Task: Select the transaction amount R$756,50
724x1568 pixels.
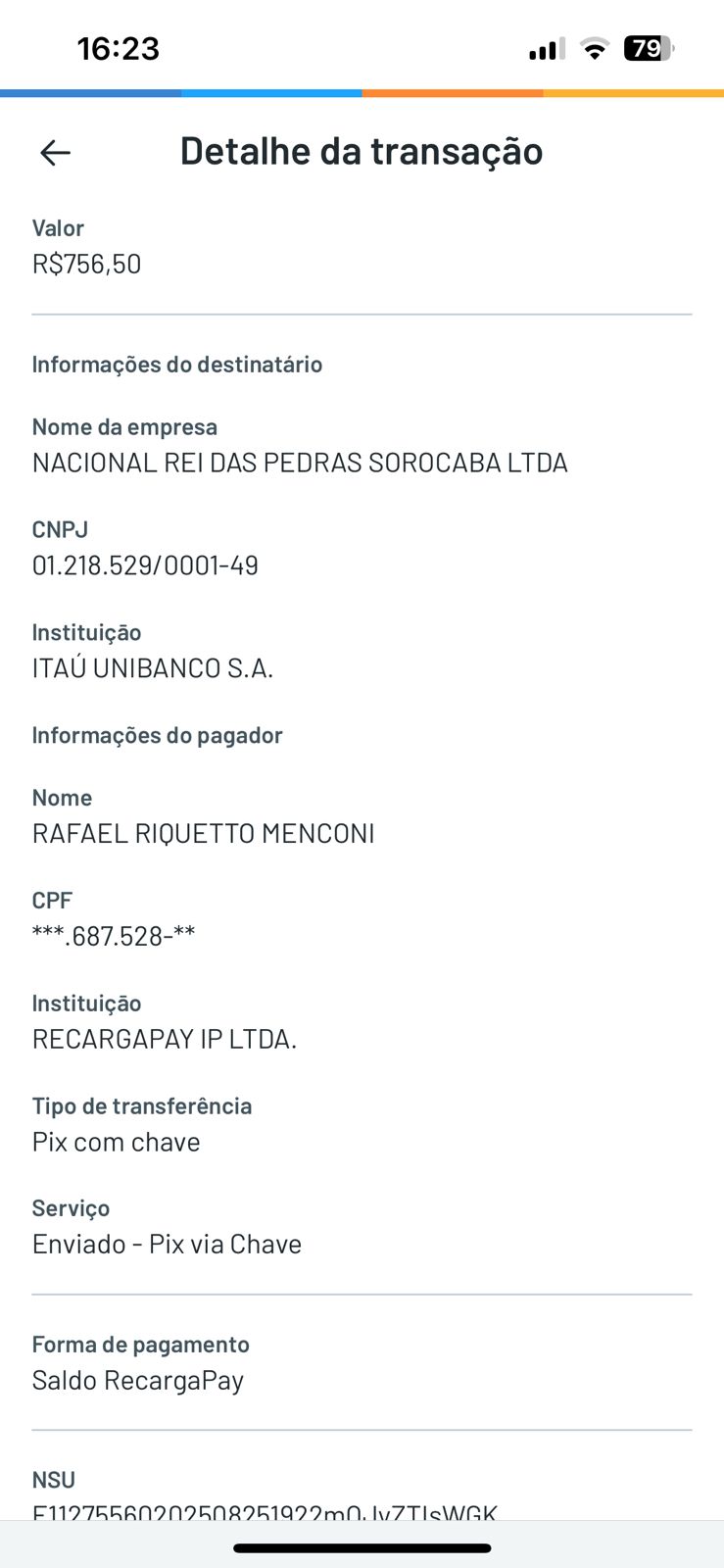Action: coord(86,264)
